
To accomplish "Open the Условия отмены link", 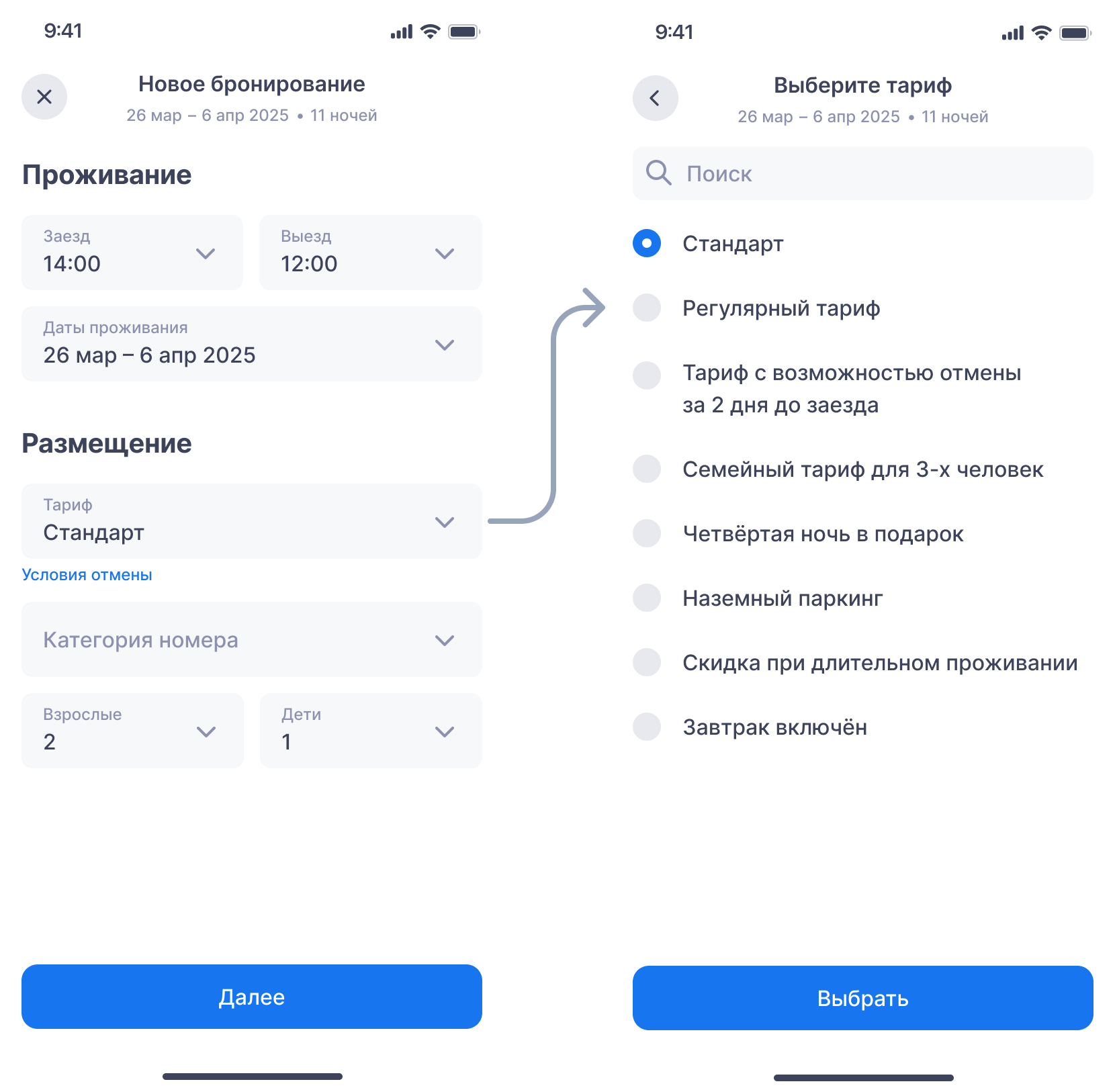I will [87, 575].
